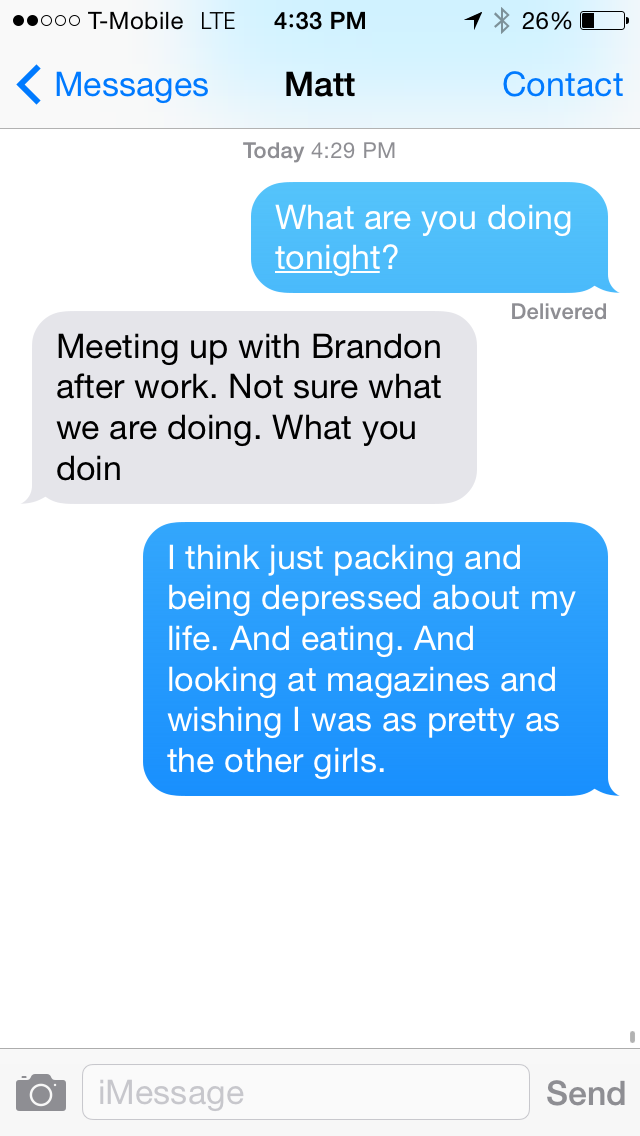Focus the iMessage text field
The width and height of the screenshot is (640, 1136).
click(305, 1092)
